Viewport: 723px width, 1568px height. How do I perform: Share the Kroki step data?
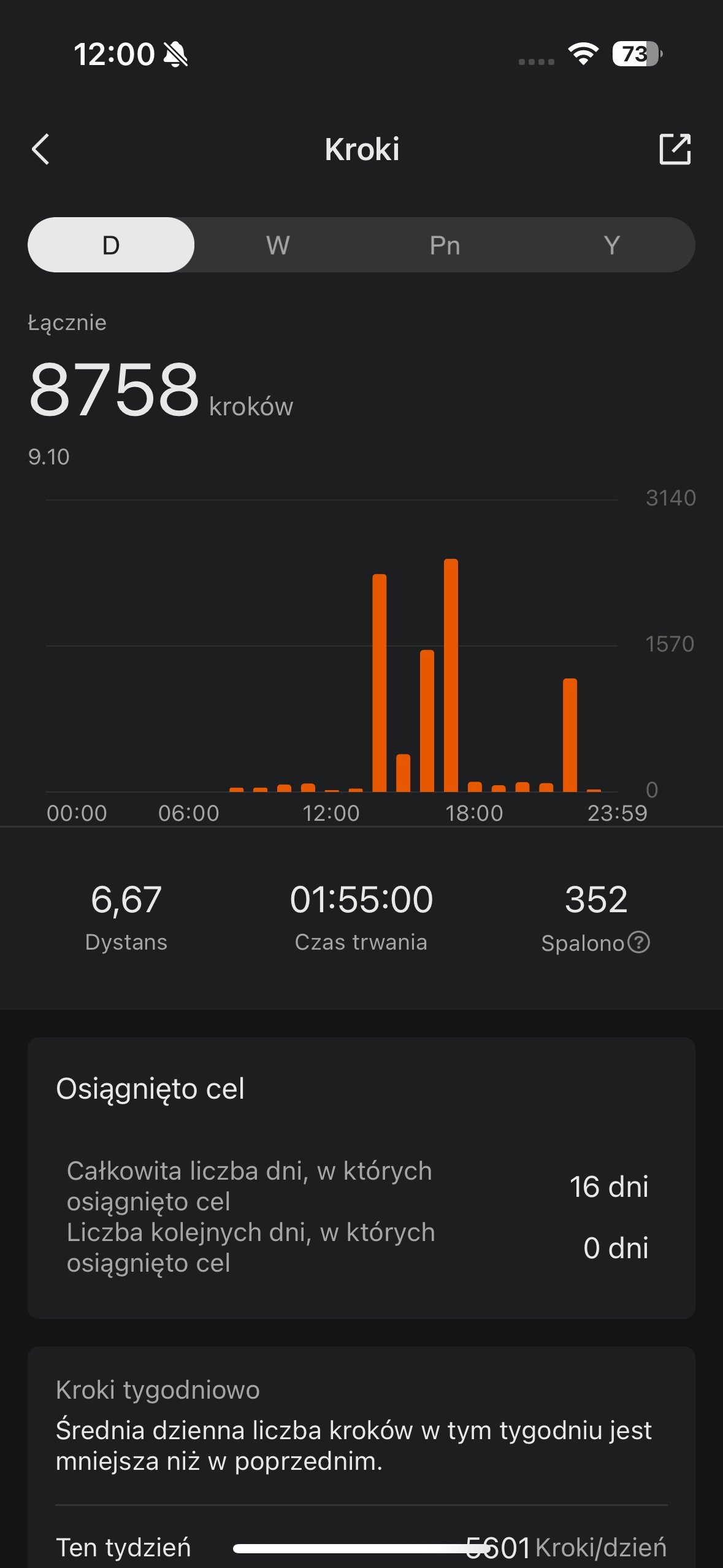point(675,149)
